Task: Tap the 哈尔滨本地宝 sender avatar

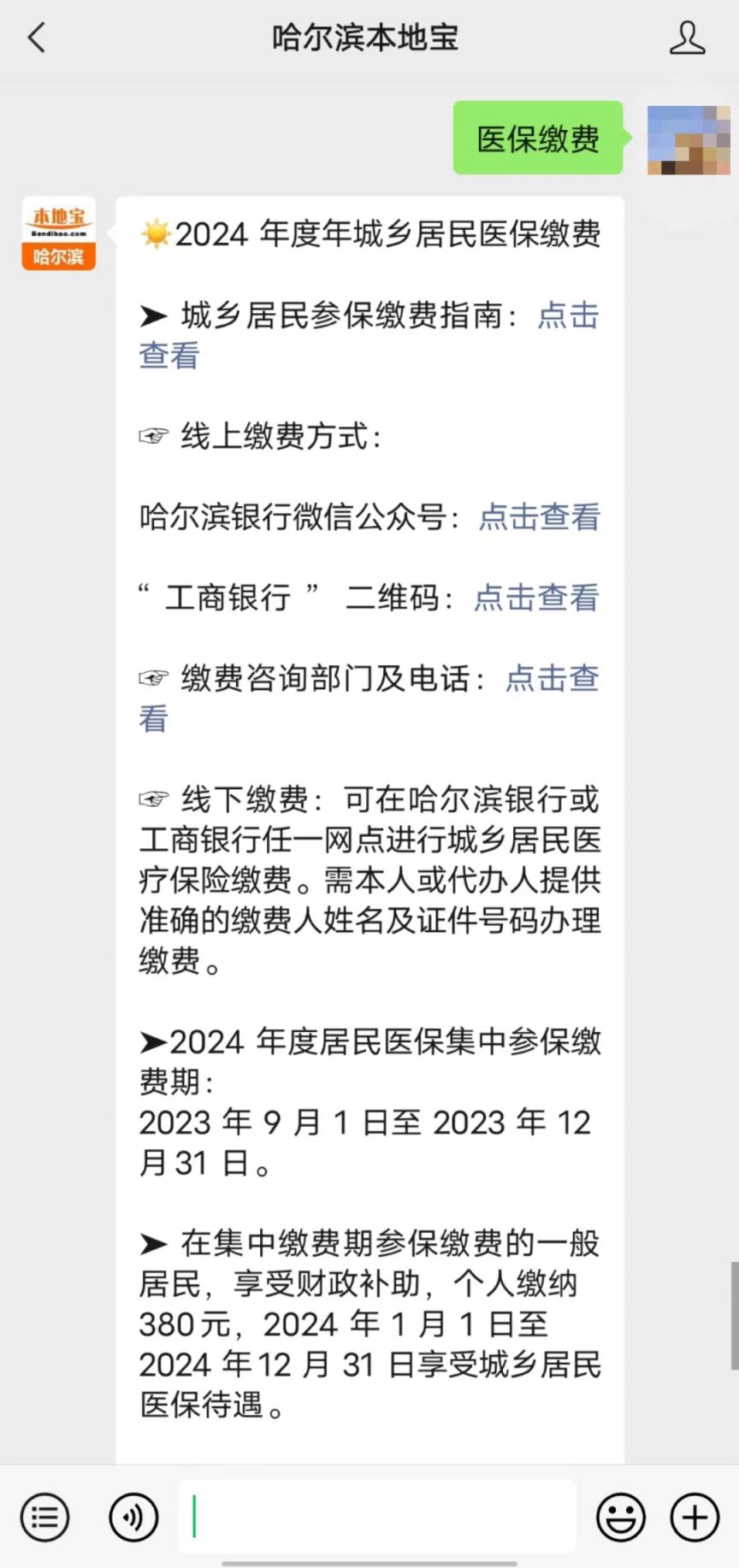Action: click(59, 233)
